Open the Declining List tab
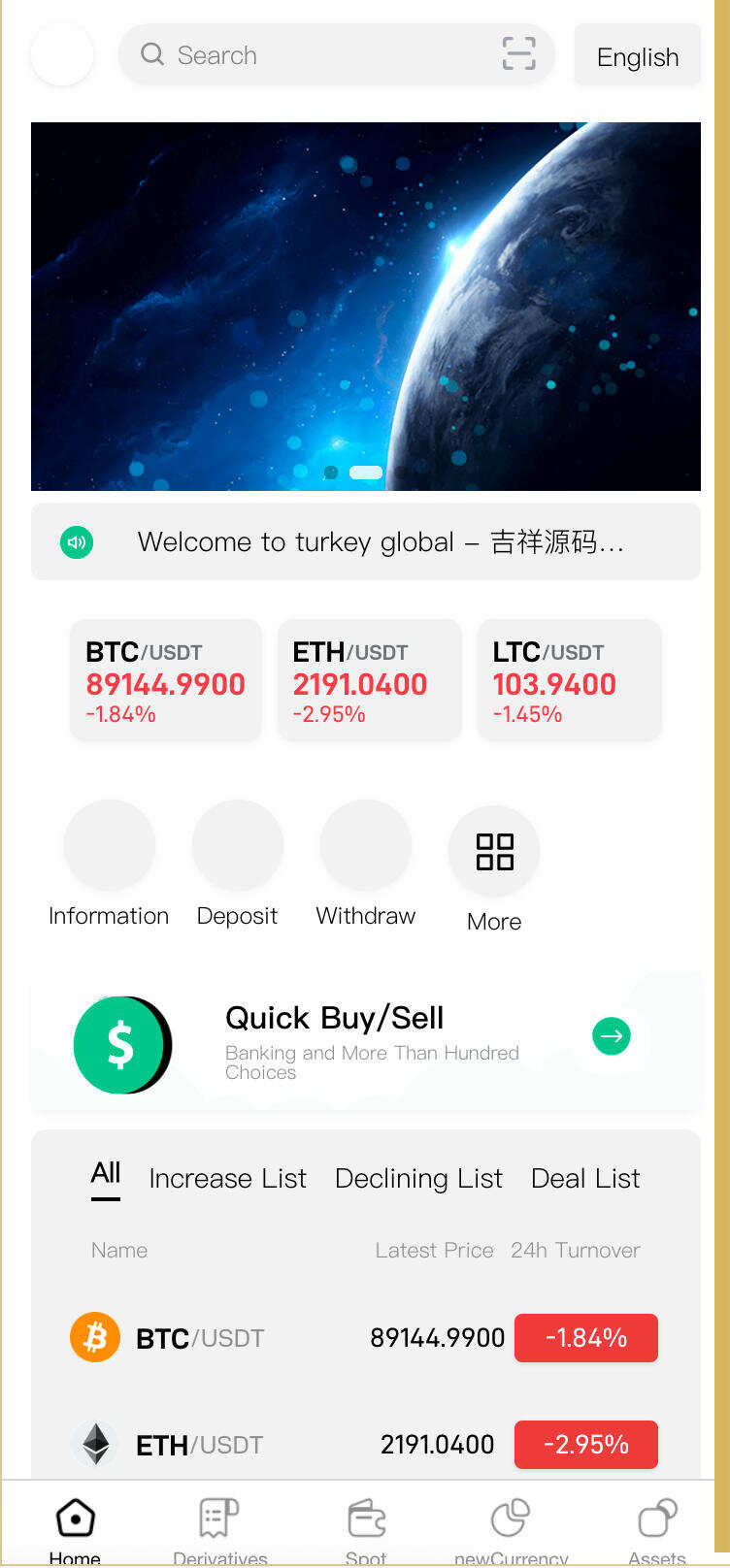730x1568 pixels. [x=418, y=1178]
